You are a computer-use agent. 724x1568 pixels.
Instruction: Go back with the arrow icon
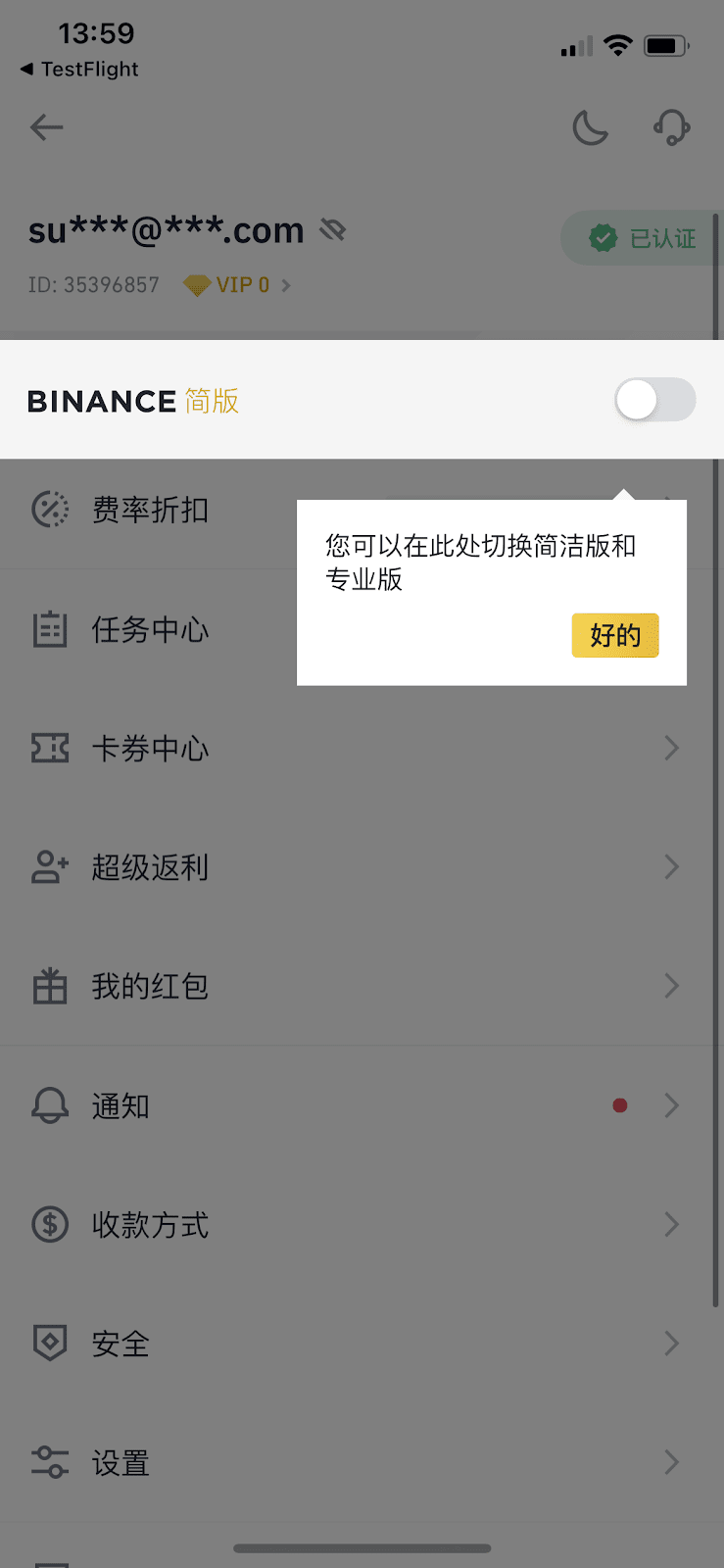(x=46, y=127)
